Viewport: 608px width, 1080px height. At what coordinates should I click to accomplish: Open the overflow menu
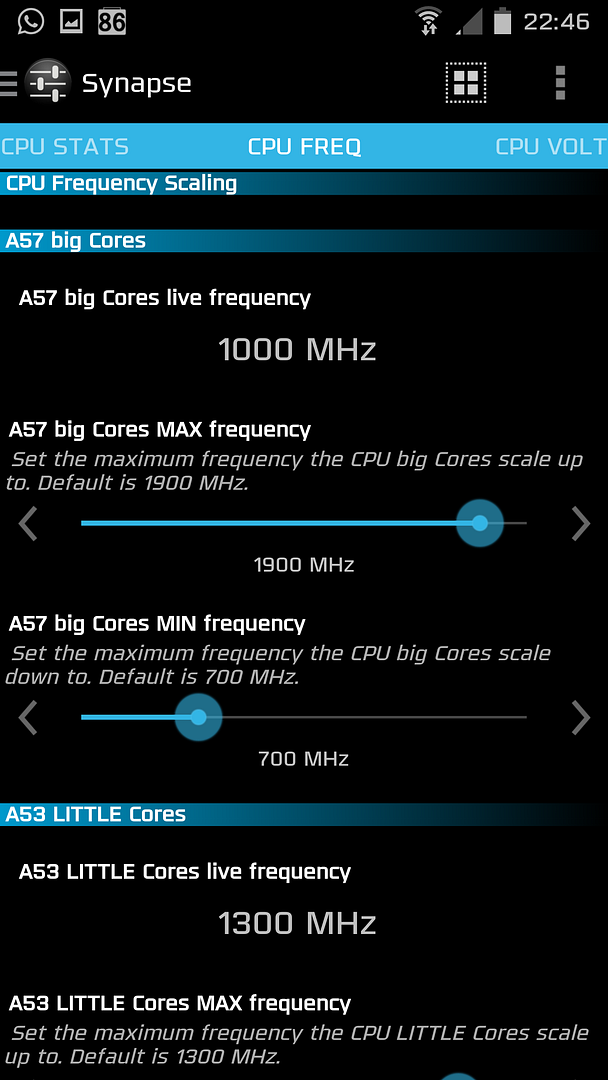pyautogui.click(x=560, y=83)
